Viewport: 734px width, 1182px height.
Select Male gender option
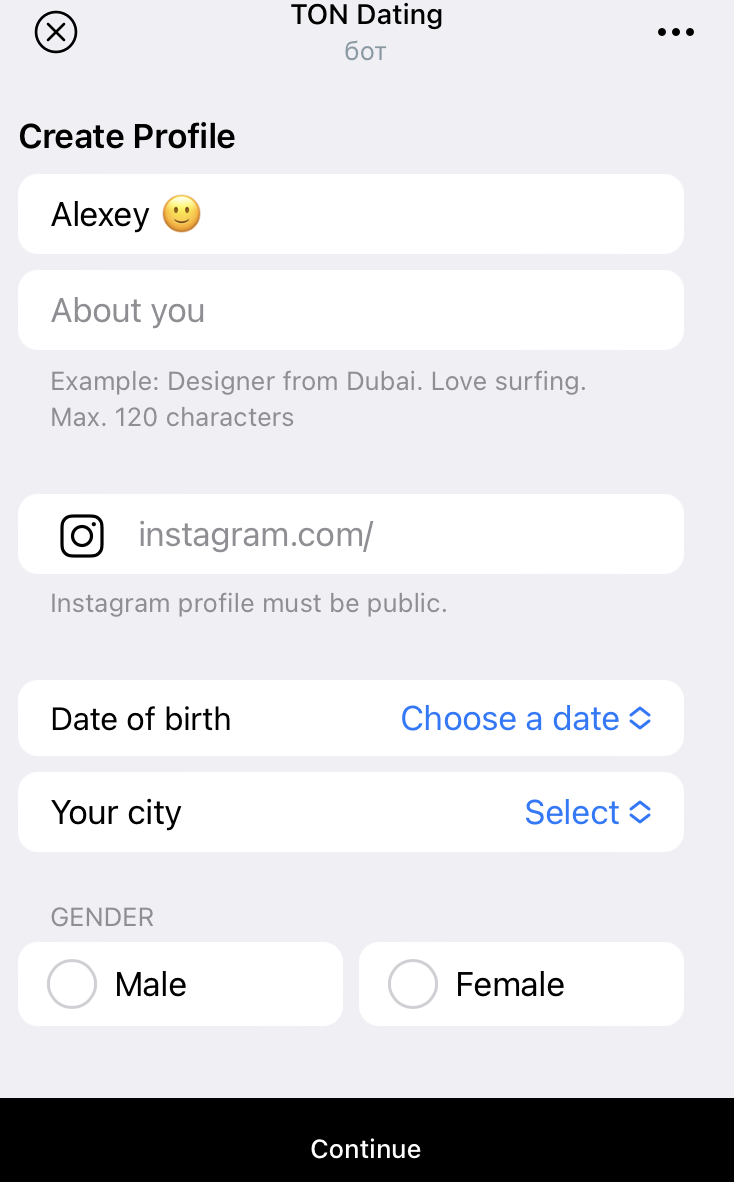tap(180, 984)
